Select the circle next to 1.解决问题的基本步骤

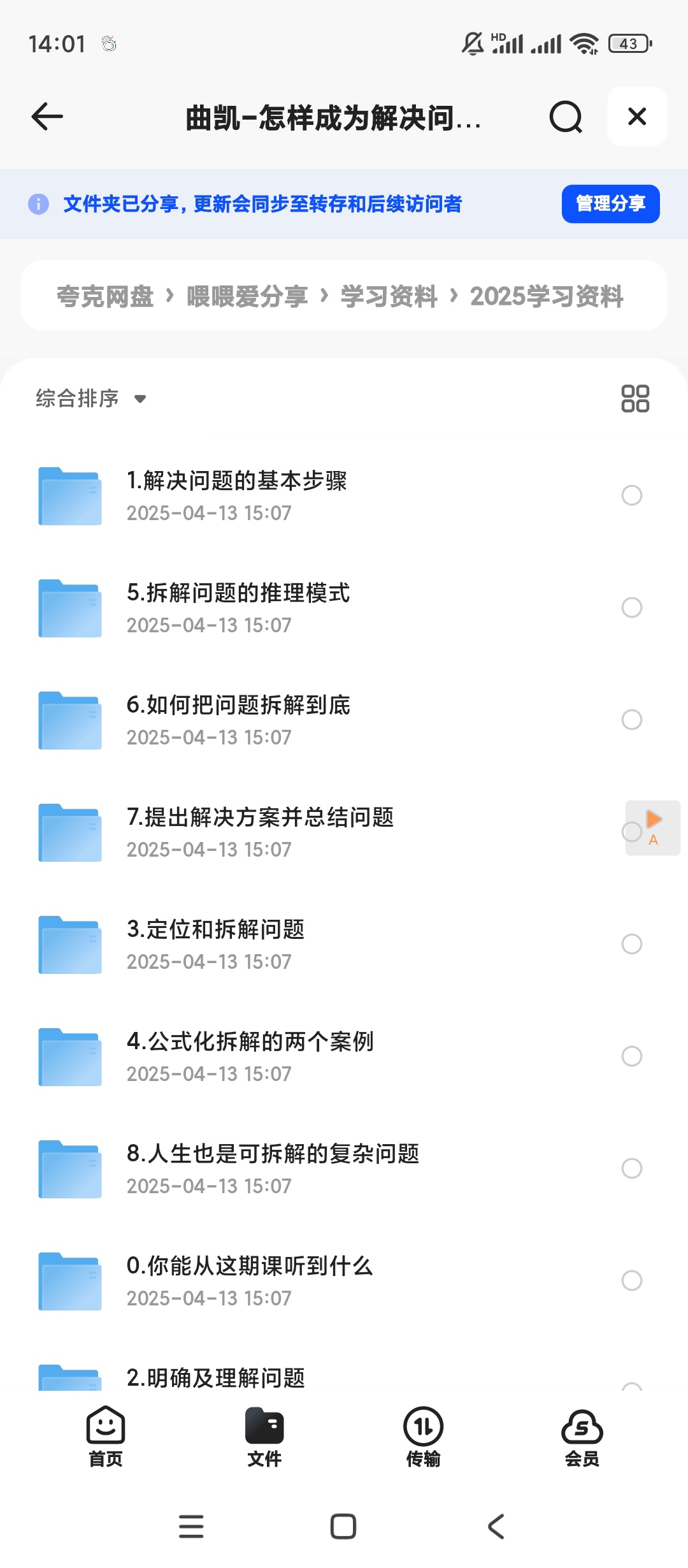click(x=631, y=495)
